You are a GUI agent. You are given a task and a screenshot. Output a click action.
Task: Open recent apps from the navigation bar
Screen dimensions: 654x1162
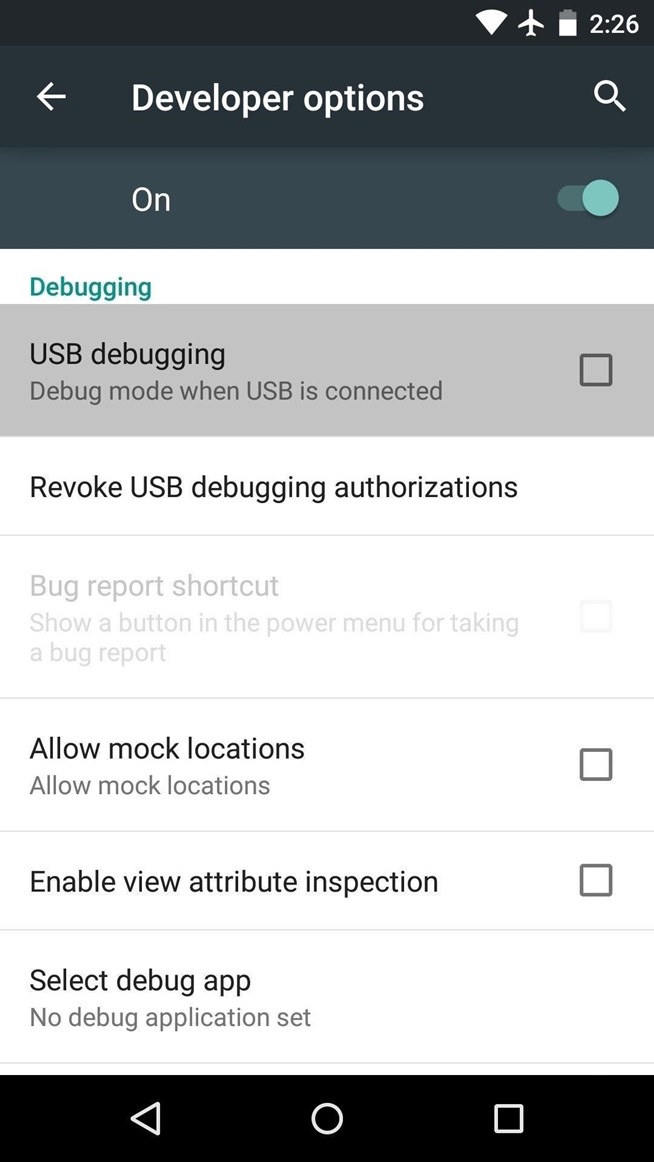[508, 1118]
